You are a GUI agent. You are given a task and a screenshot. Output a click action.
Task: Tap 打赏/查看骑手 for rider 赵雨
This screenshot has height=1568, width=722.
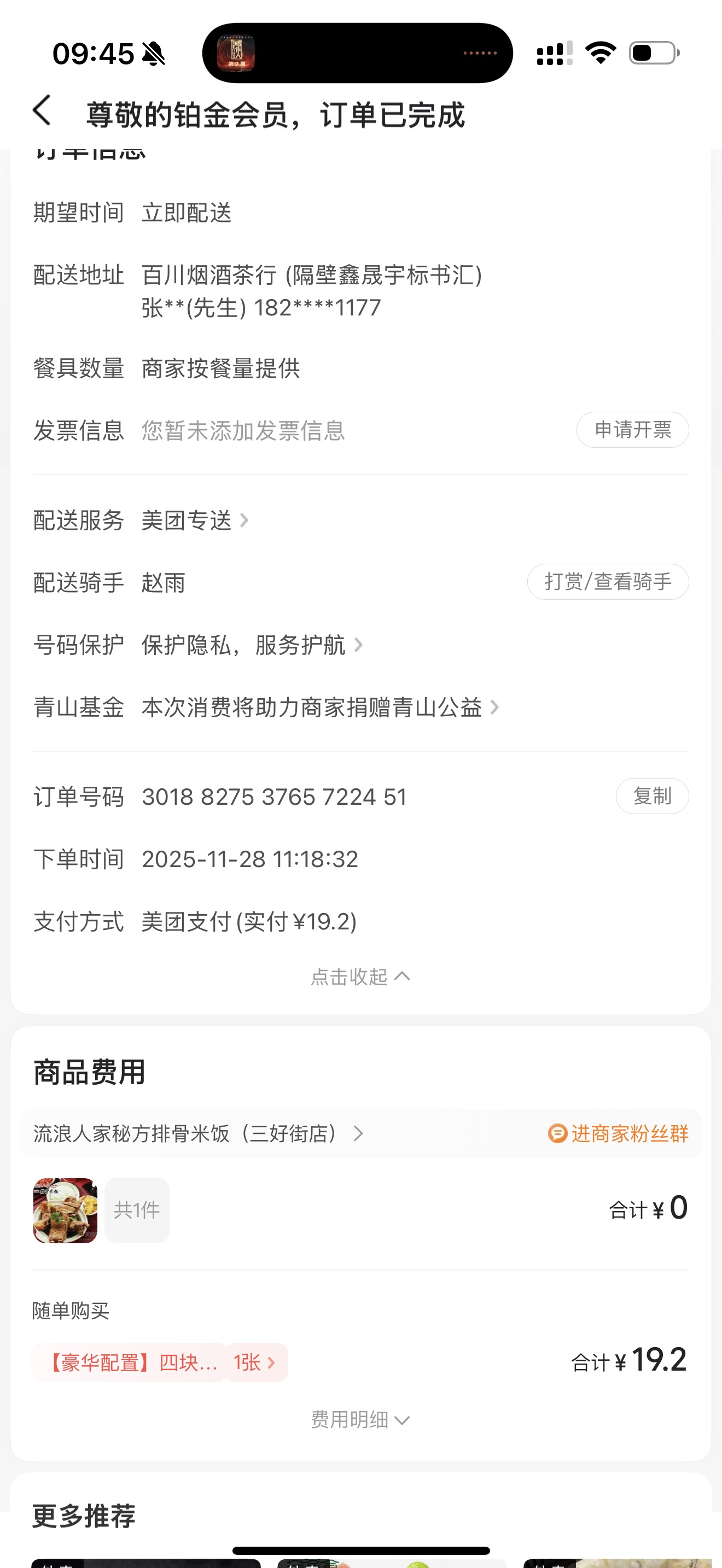(x=608, y=582)
